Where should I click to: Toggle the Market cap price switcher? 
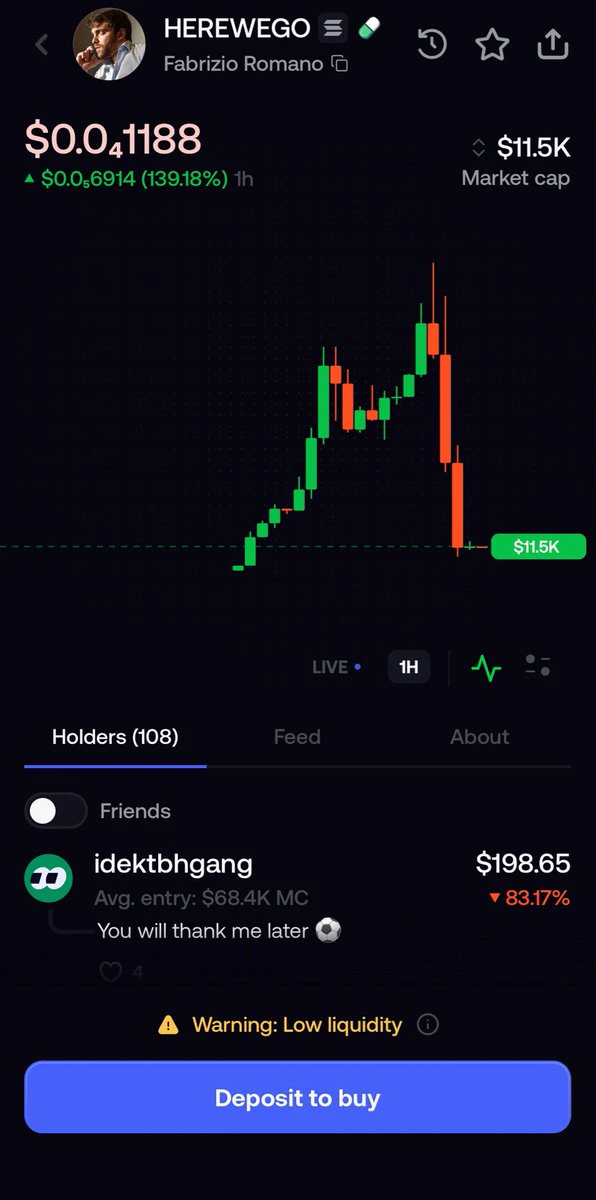[x=478, y=148]
